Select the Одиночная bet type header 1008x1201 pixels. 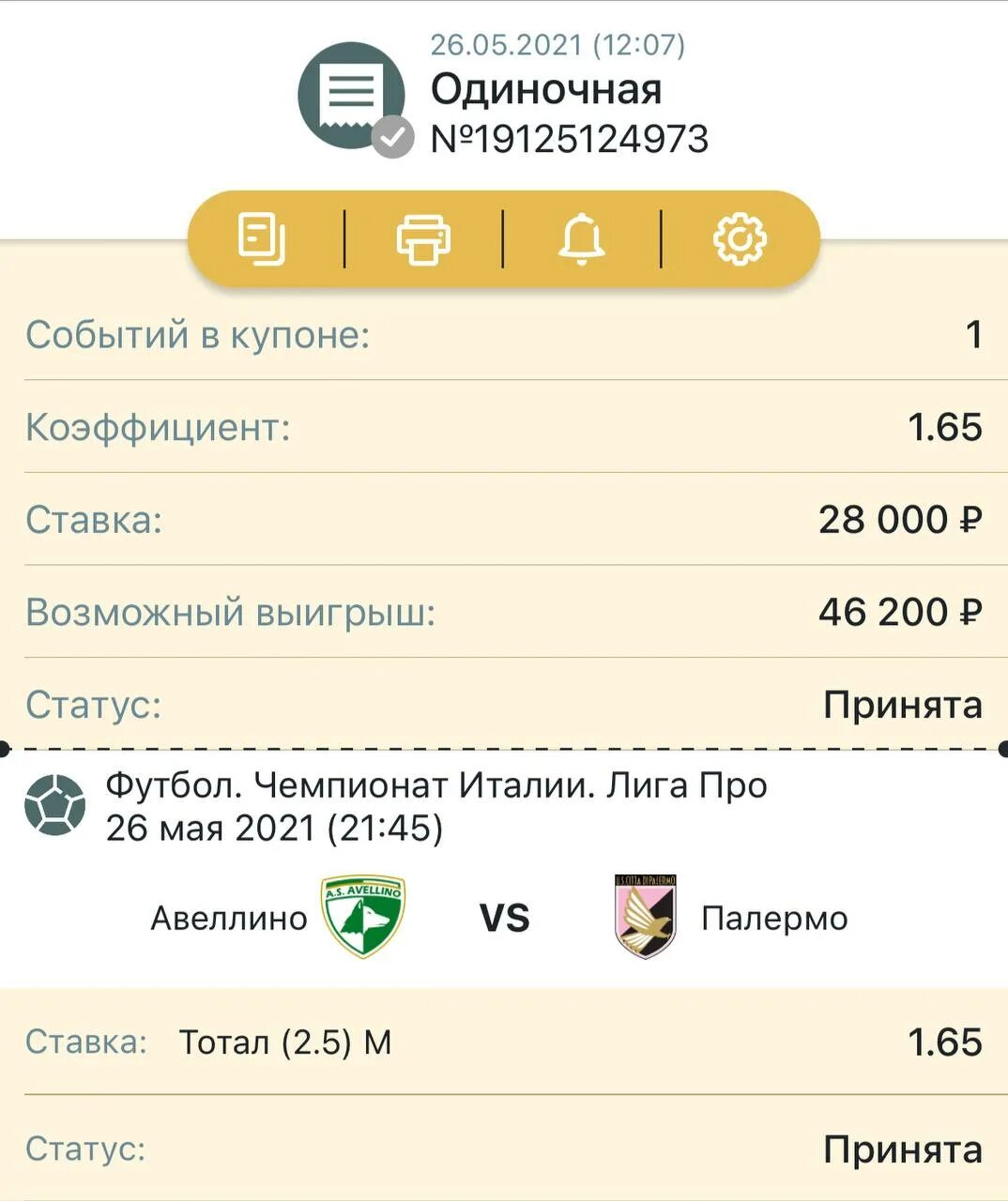click(545, 90)
